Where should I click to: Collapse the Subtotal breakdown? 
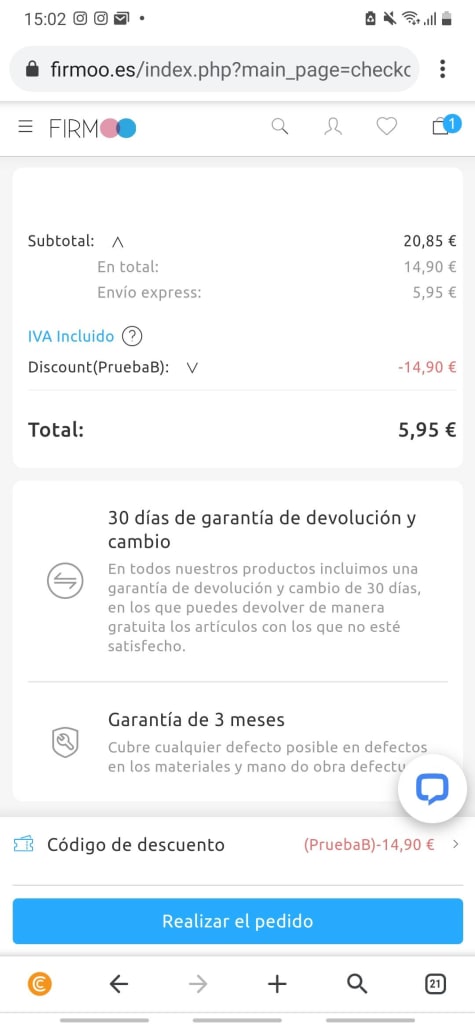(118, 241)
